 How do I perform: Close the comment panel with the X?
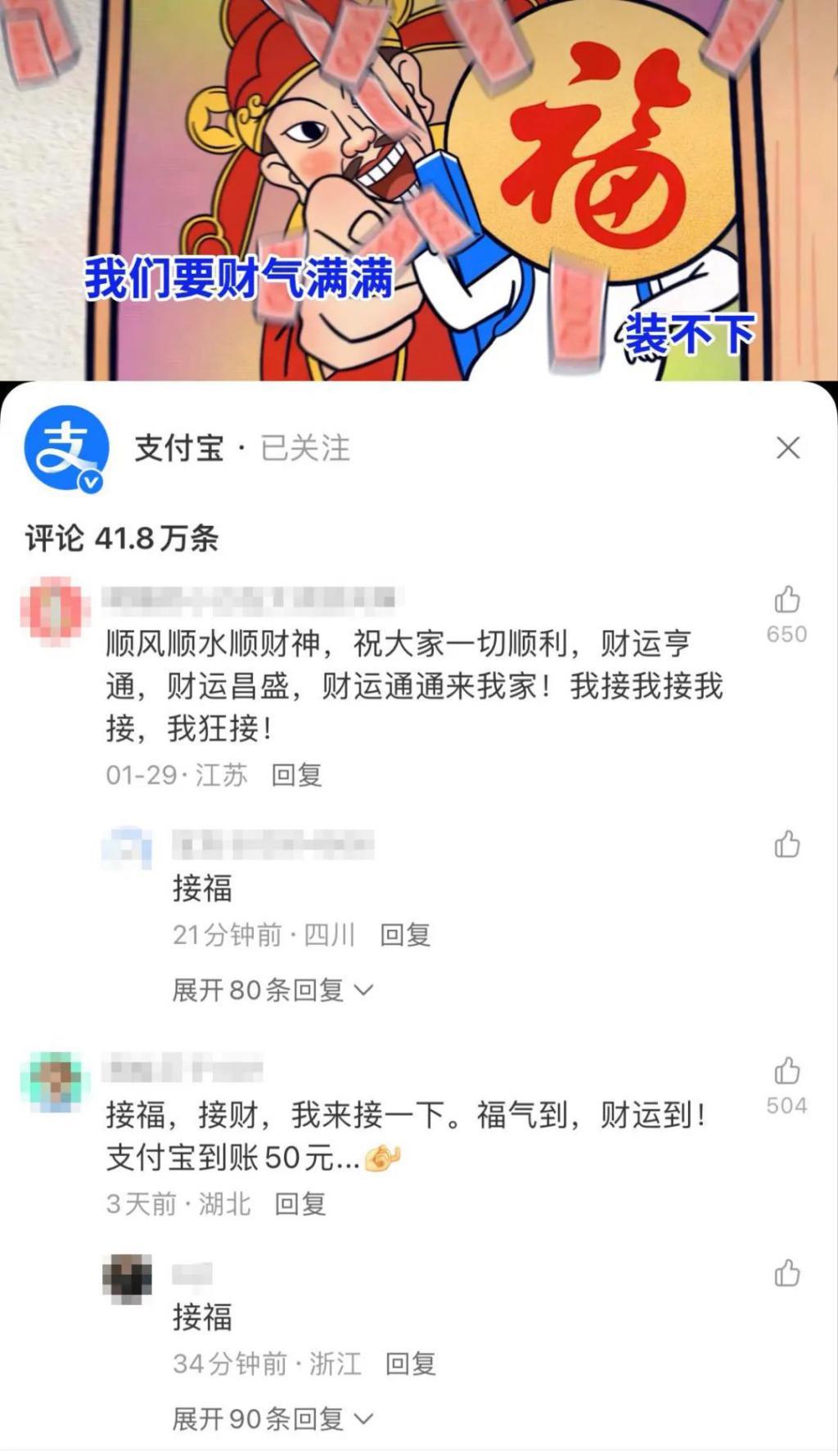(788, 447)
